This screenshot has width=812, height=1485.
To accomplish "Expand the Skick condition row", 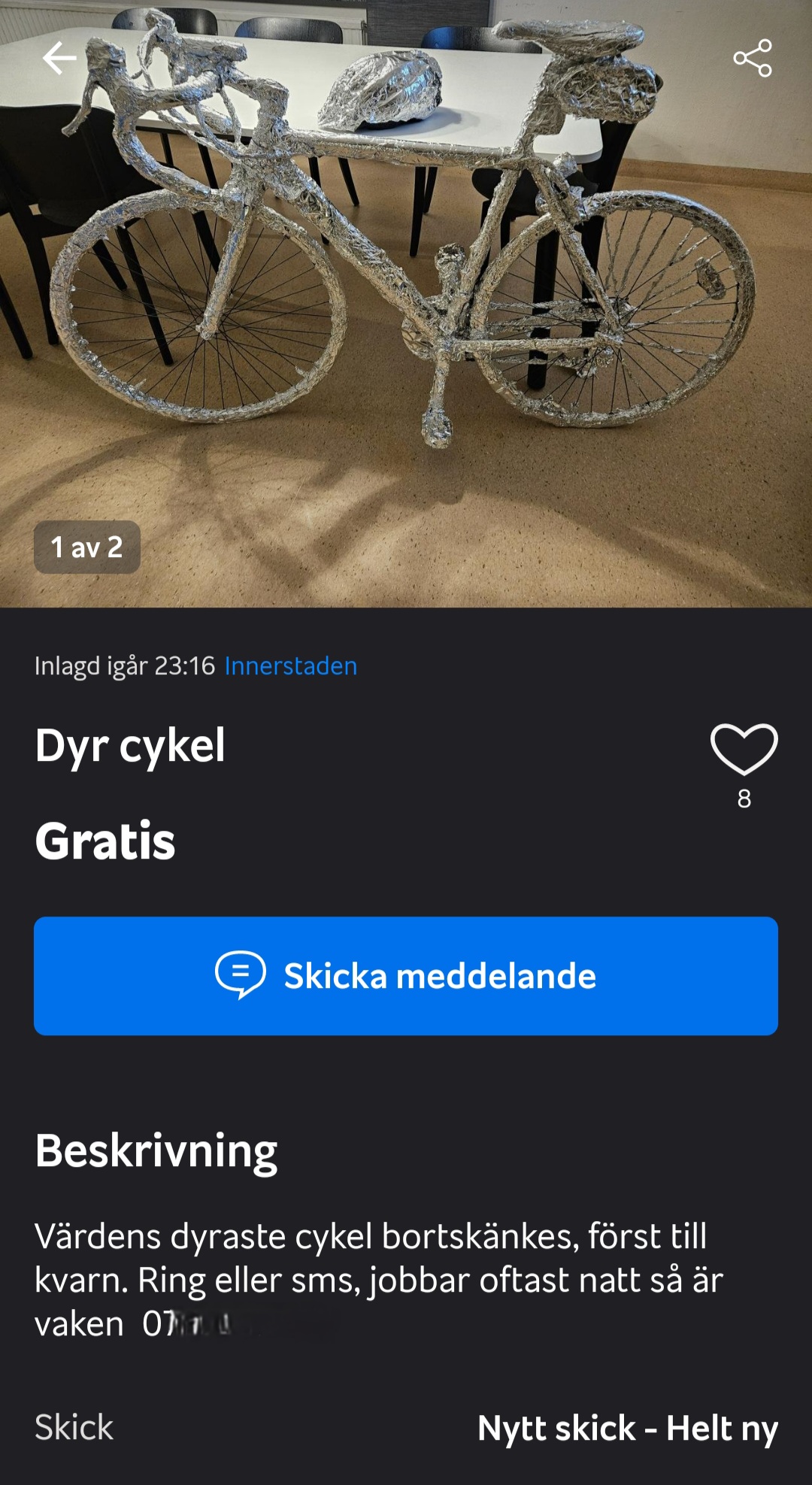I will pos(74,1426).
